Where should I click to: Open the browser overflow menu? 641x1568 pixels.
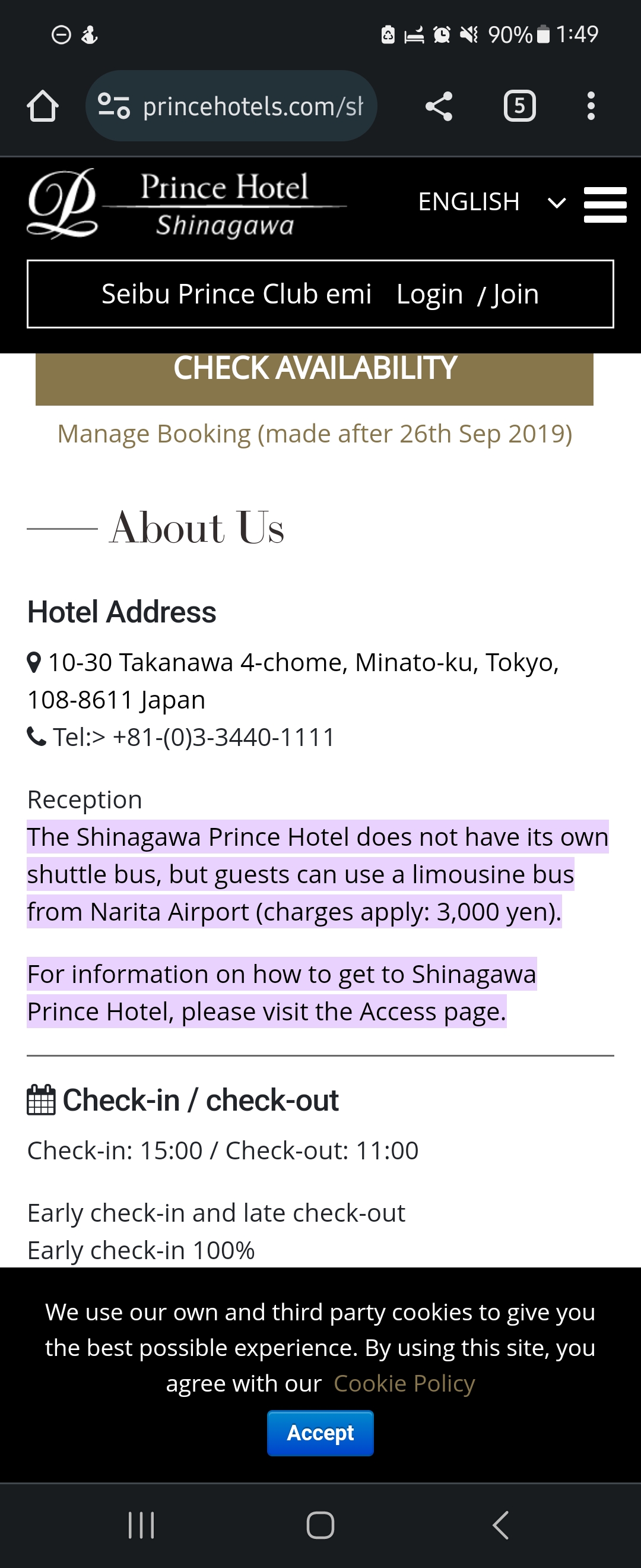tap(591, 106)
